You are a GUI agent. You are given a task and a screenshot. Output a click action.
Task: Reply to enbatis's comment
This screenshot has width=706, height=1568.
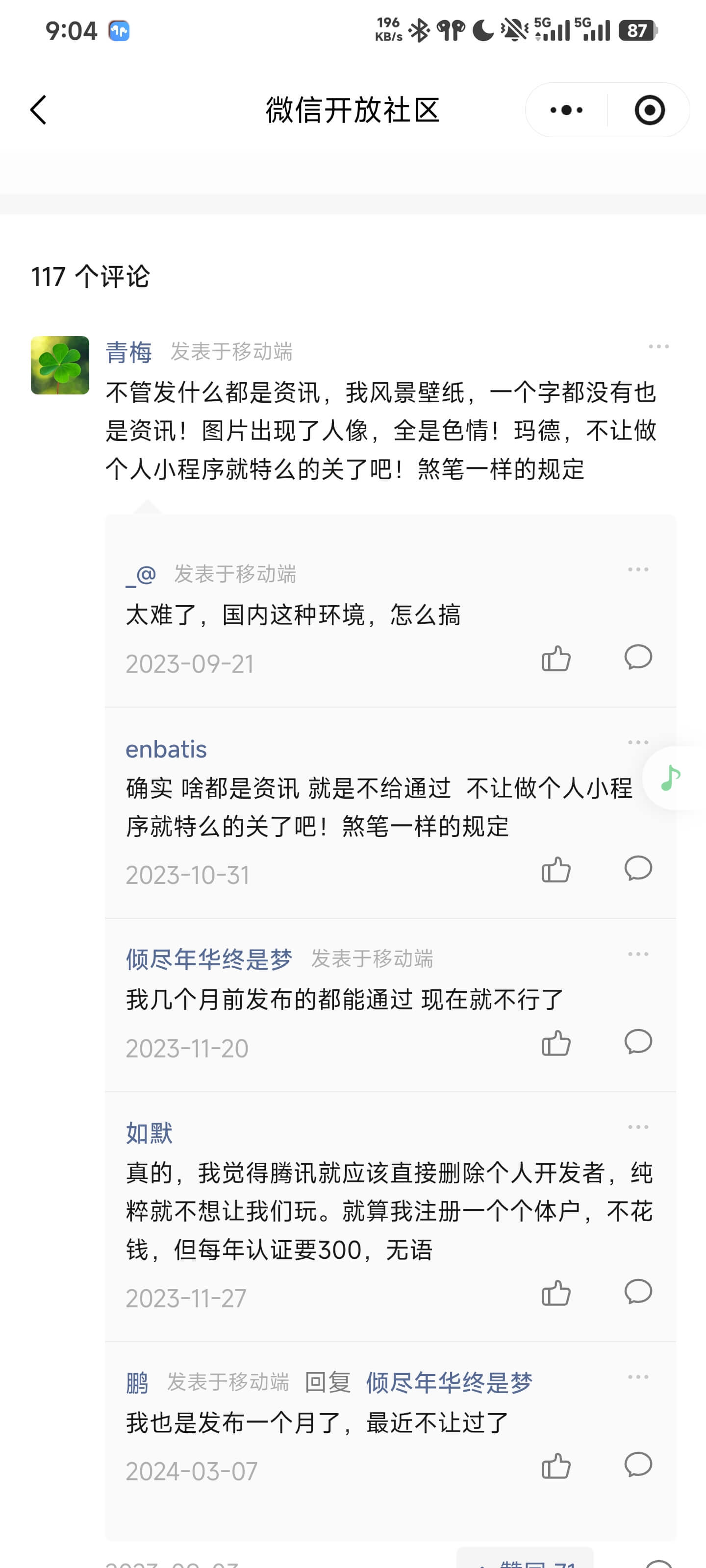coord(638,868)
